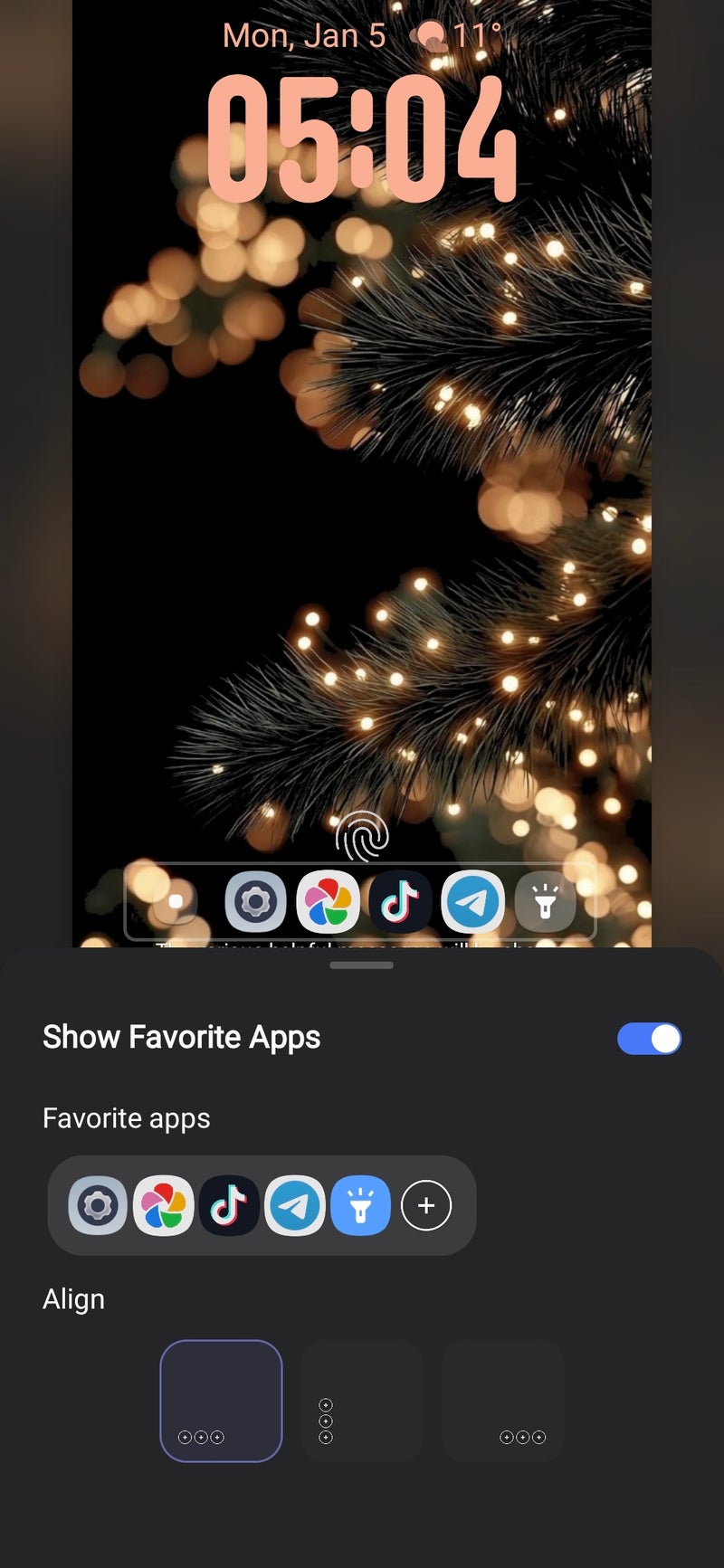
Task: Open Gallery from the lock screen shortcut bar
Action: click(x=328, y=902)
